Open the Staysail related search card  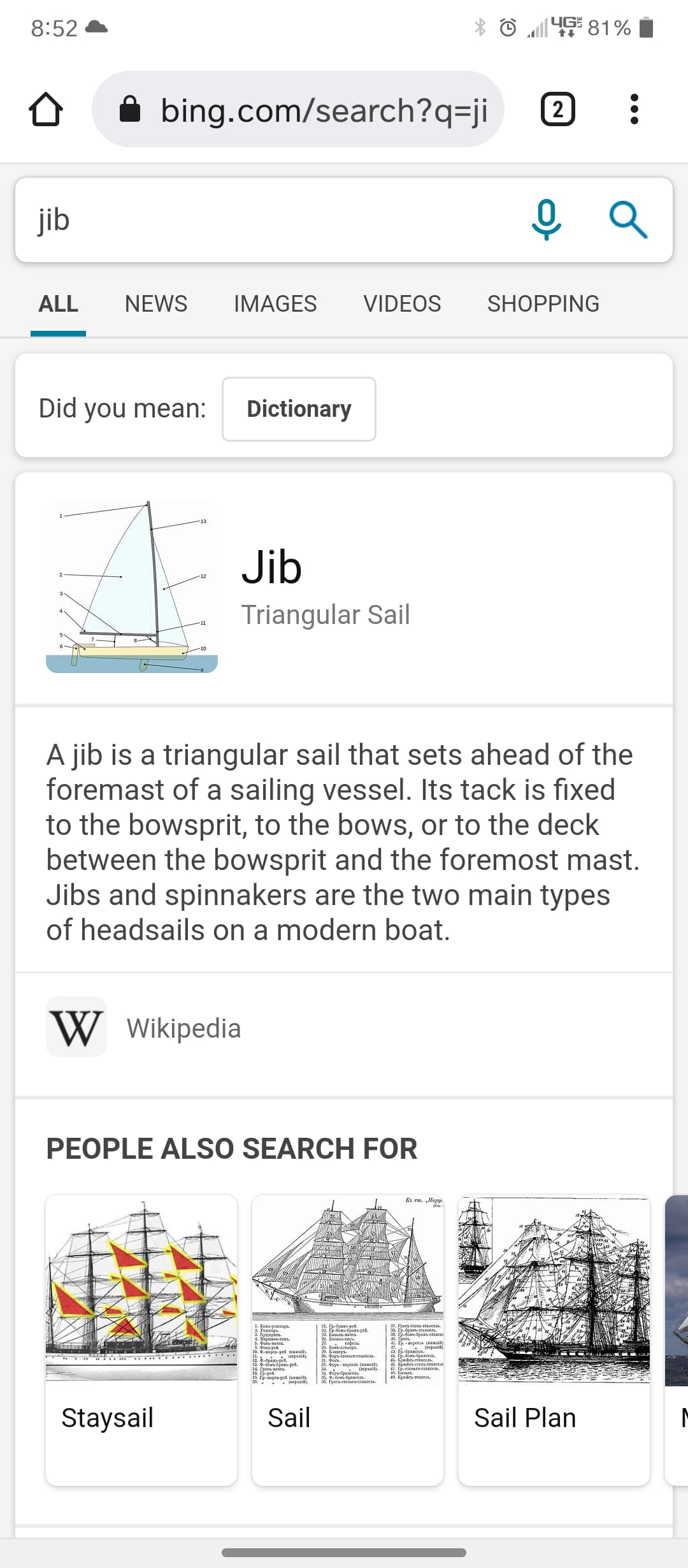pos(141,1340)
